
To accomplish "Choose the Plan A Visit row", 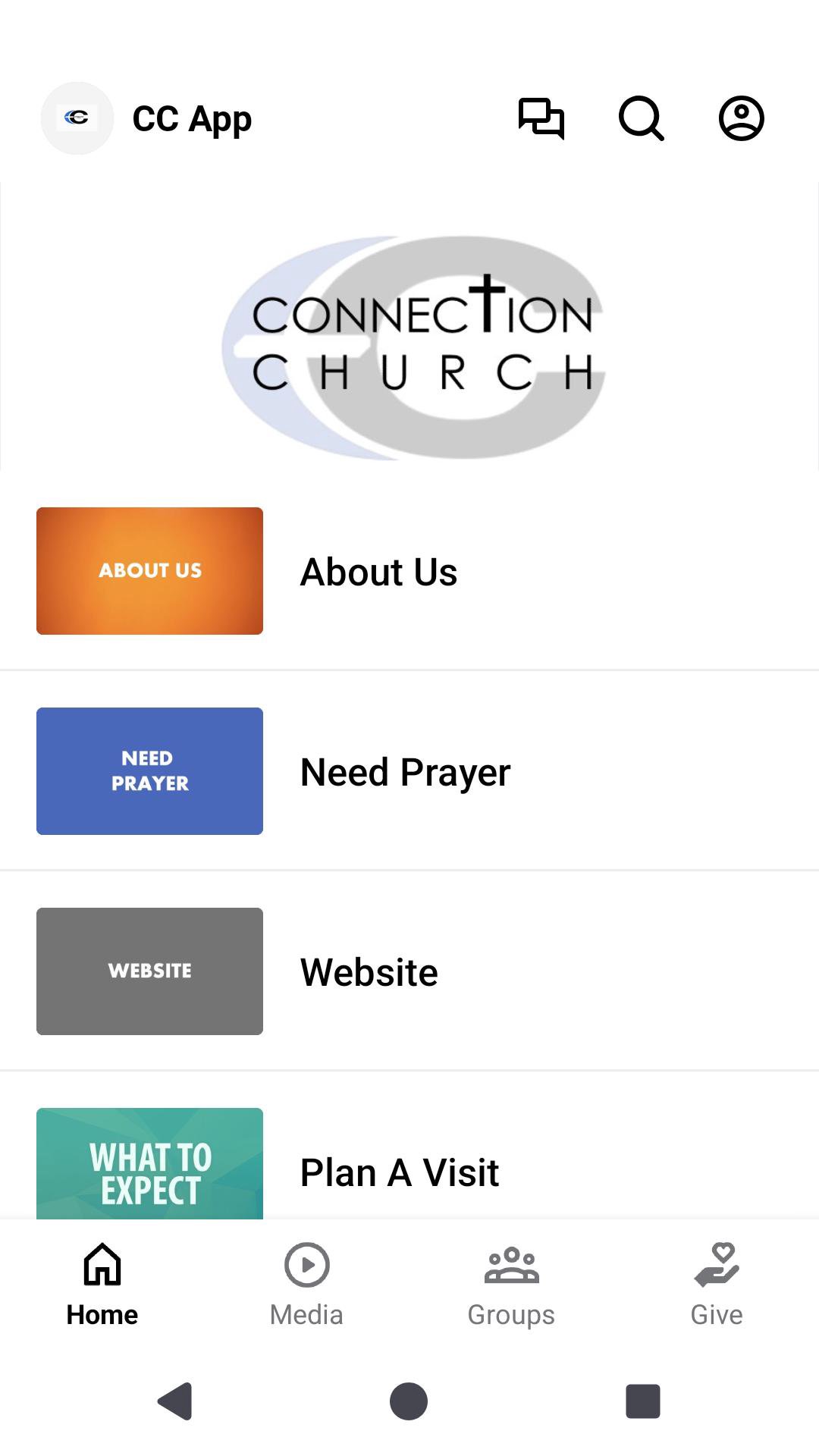I will click(409, 1168).
